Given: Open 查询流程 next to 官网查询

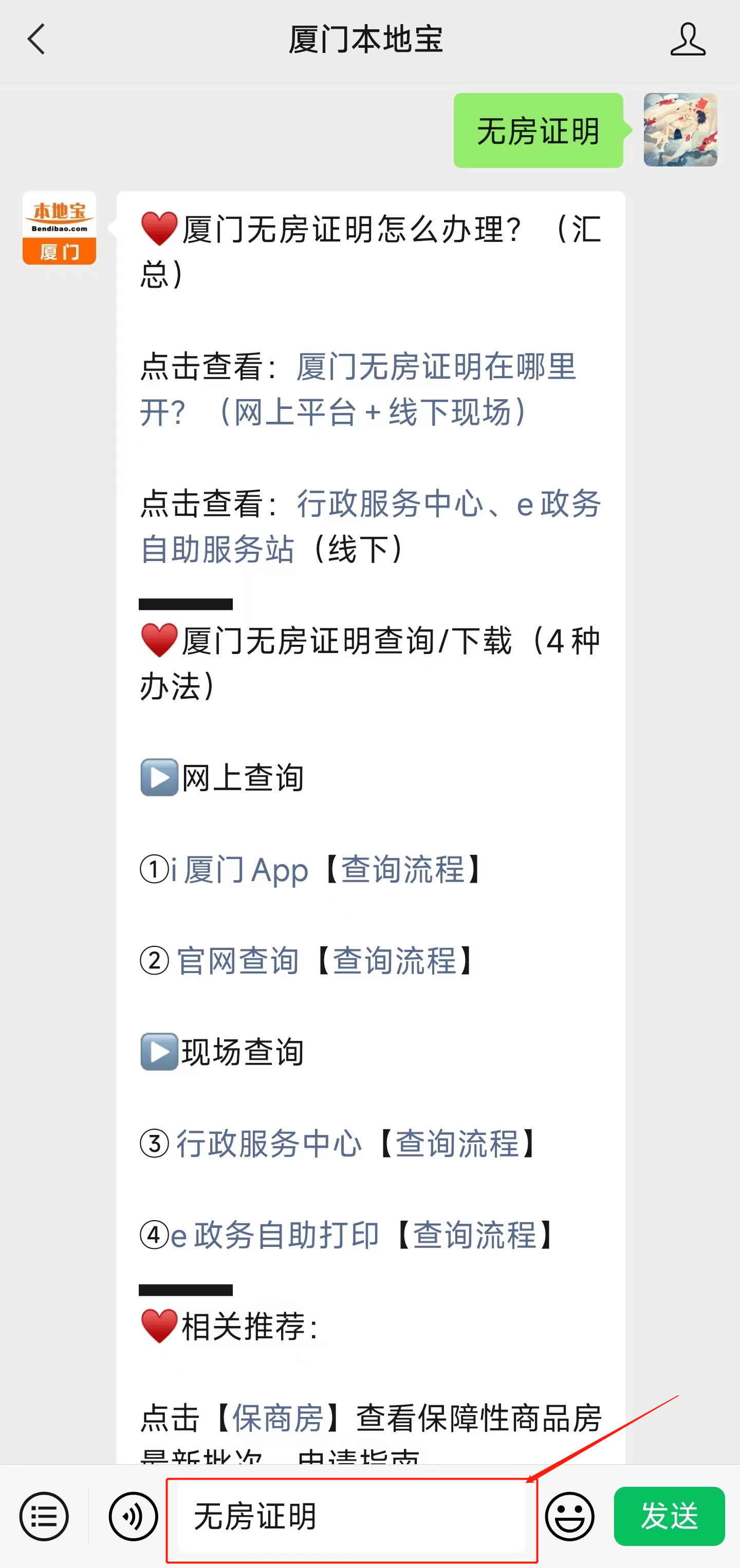Looking at the screenshot, I should [394, 961].
